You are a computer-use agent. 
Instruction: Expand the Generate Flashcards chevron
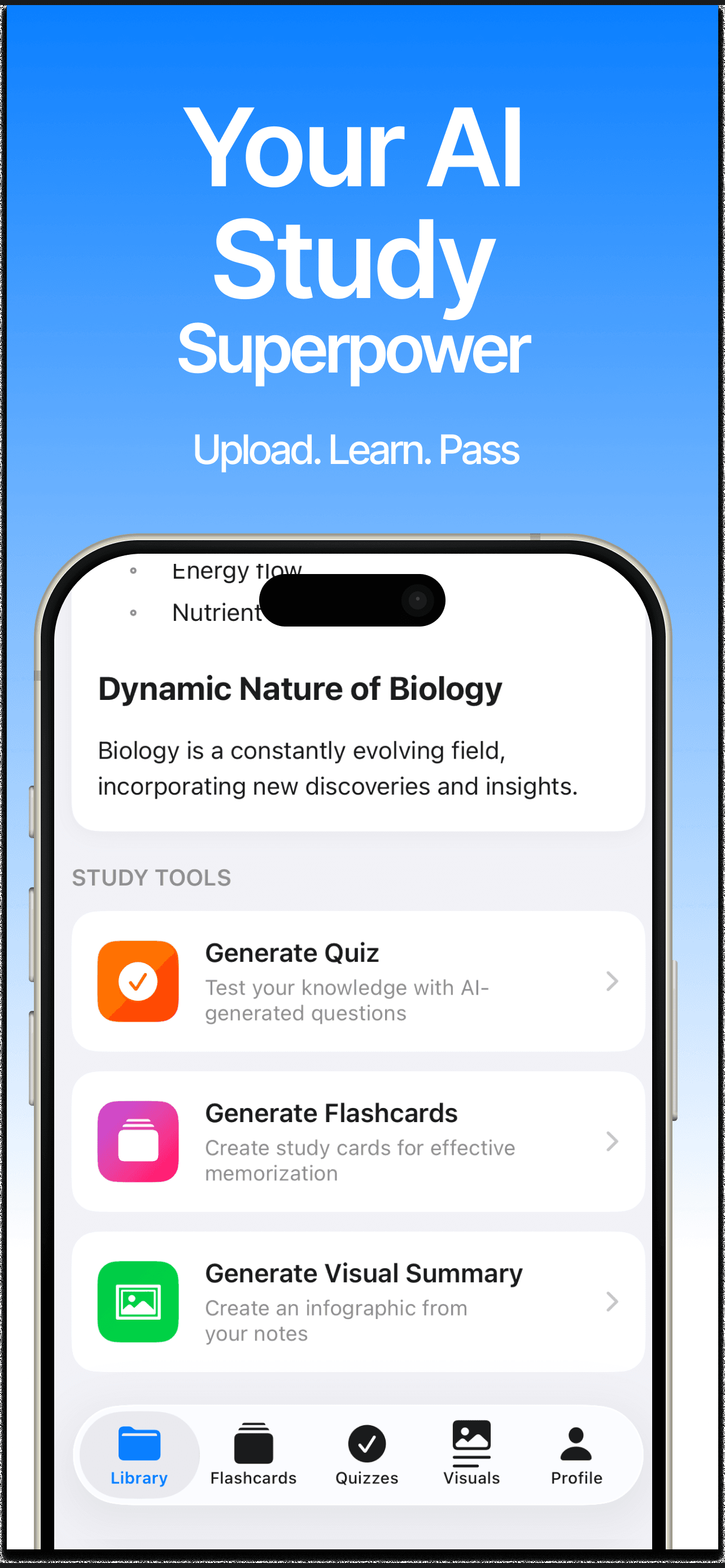612,1142
